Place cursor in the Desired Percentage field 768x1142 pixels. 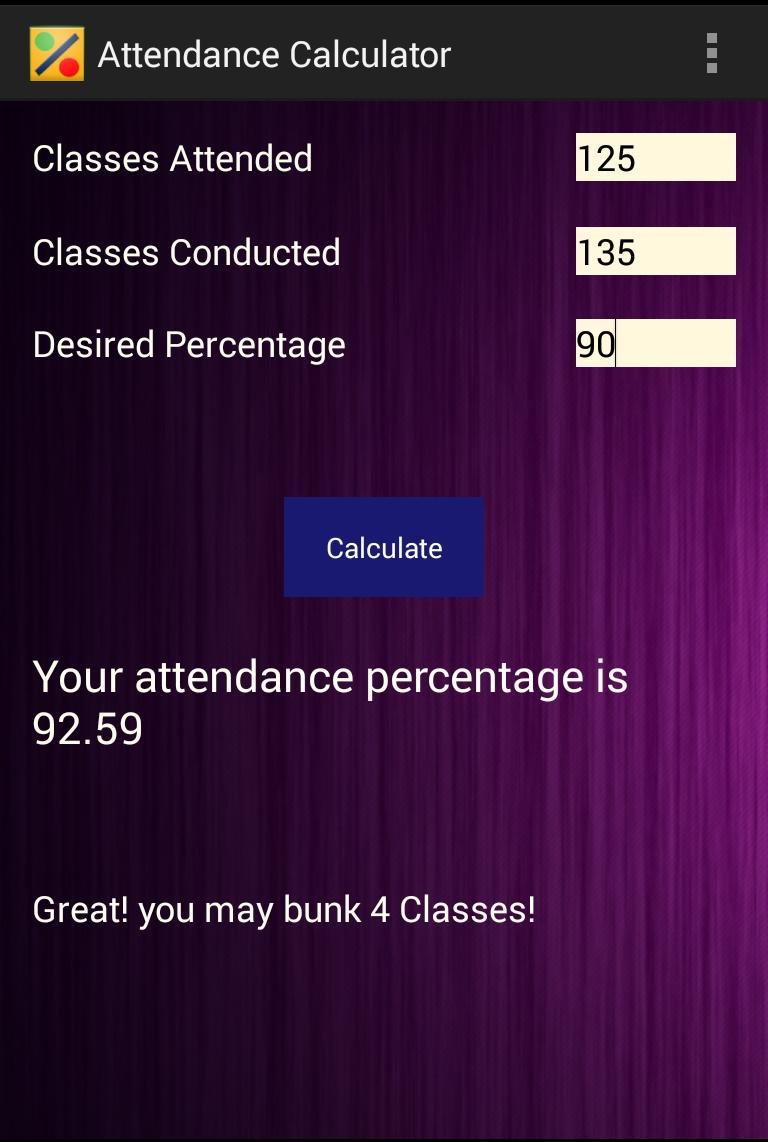[655, 343]
